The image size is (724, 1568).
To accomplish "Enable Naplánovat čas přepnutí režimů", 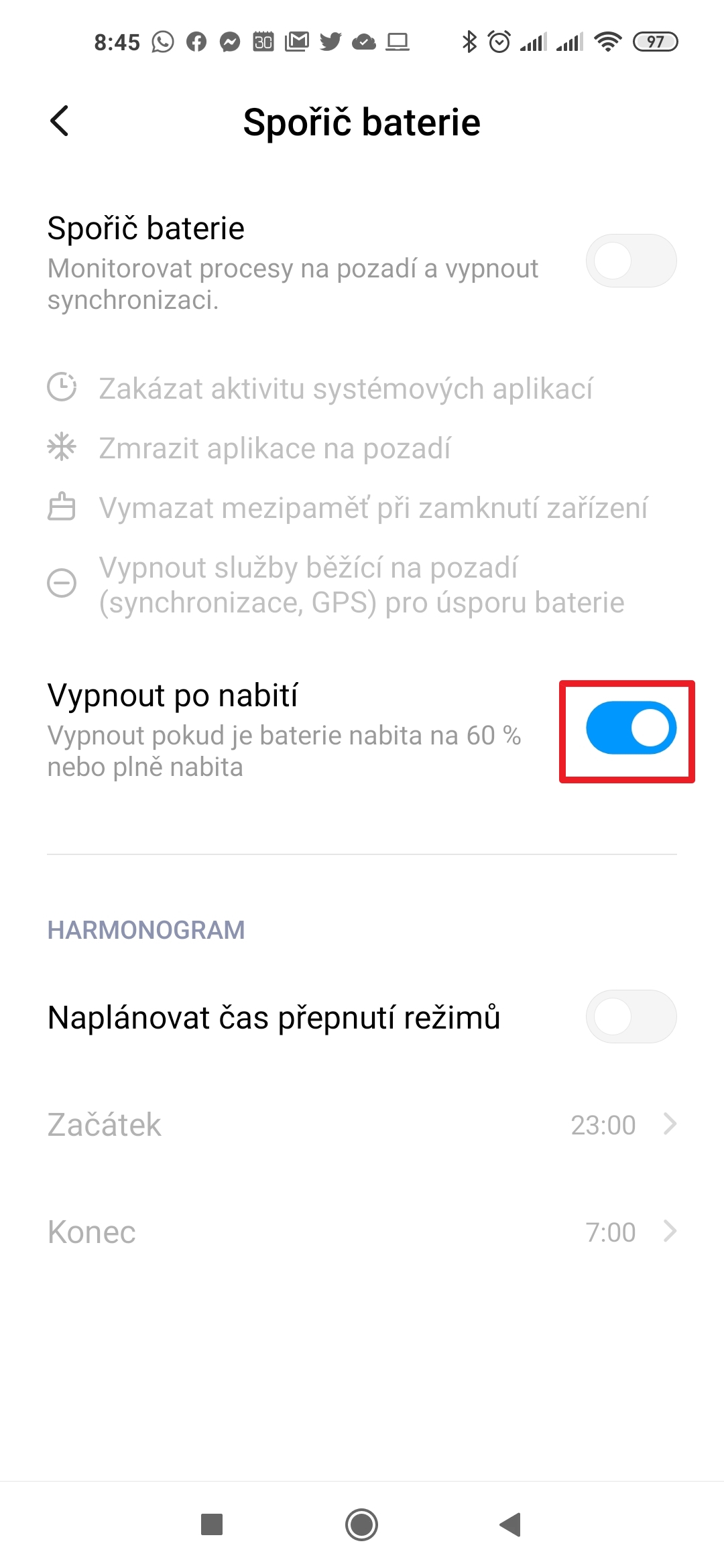I will click(630, 1017).
